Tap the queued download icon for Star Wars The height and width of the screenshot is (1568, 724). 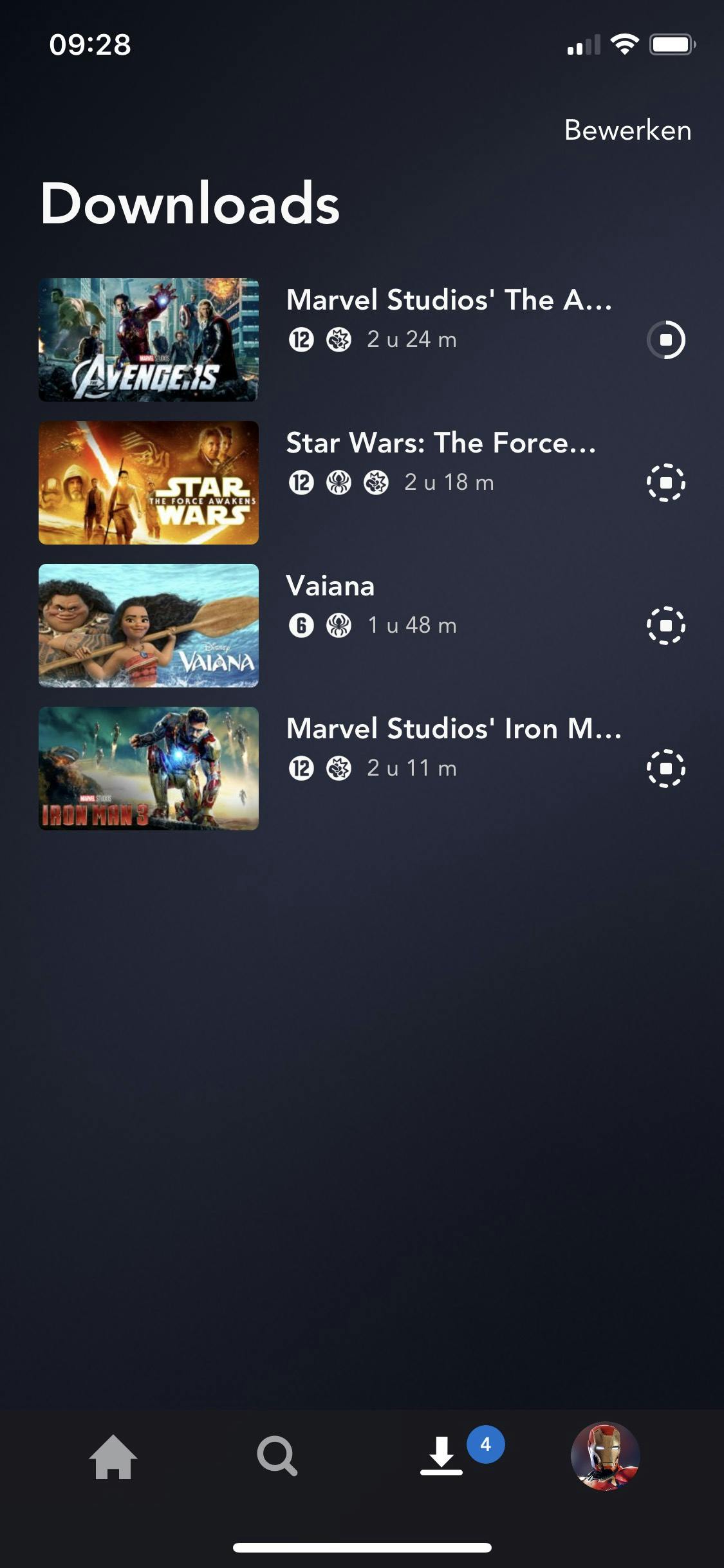pyautogui.click(x=665, y=482)
